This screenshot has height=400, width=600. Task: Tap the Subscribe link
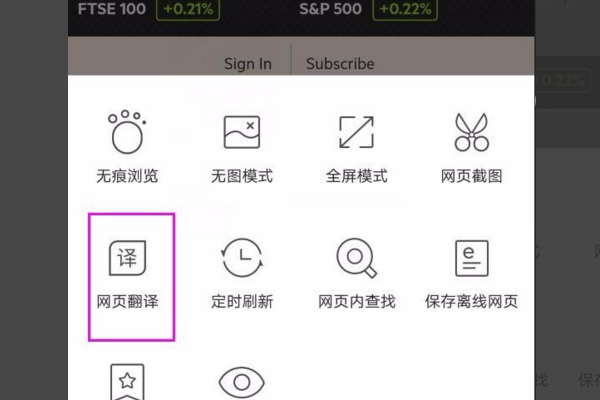[x=340, y=63]
